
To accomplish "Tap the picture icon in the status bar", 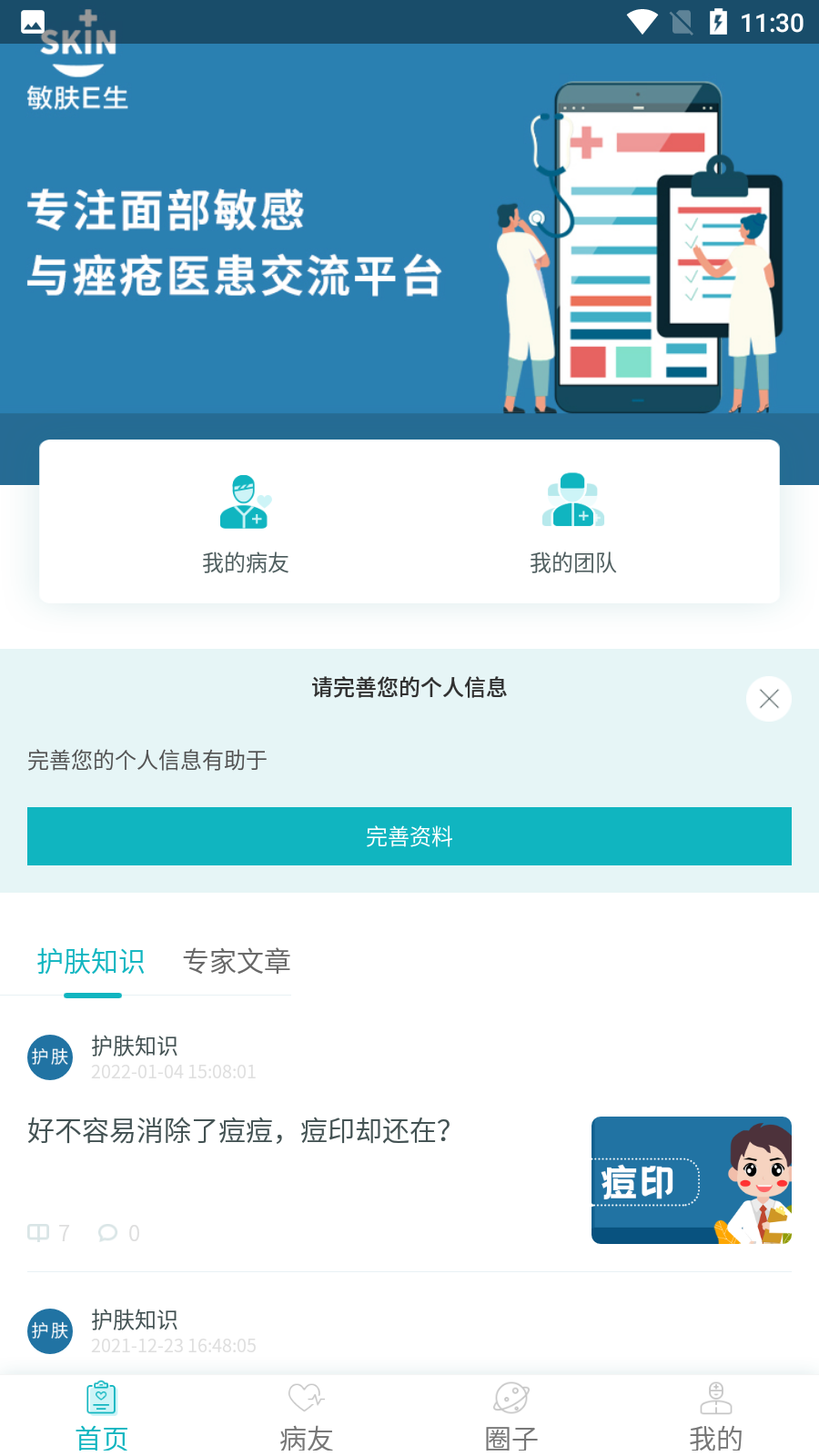I will coord(31,22).
